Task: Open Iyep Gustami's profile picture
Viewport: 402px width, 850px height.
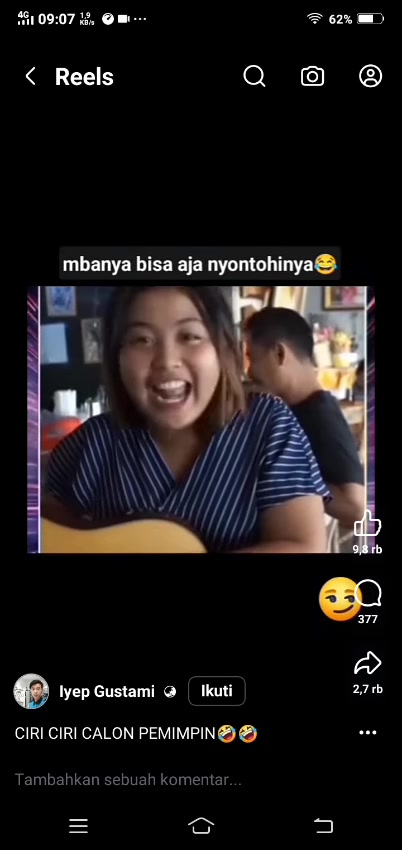Action: (31, 691)
